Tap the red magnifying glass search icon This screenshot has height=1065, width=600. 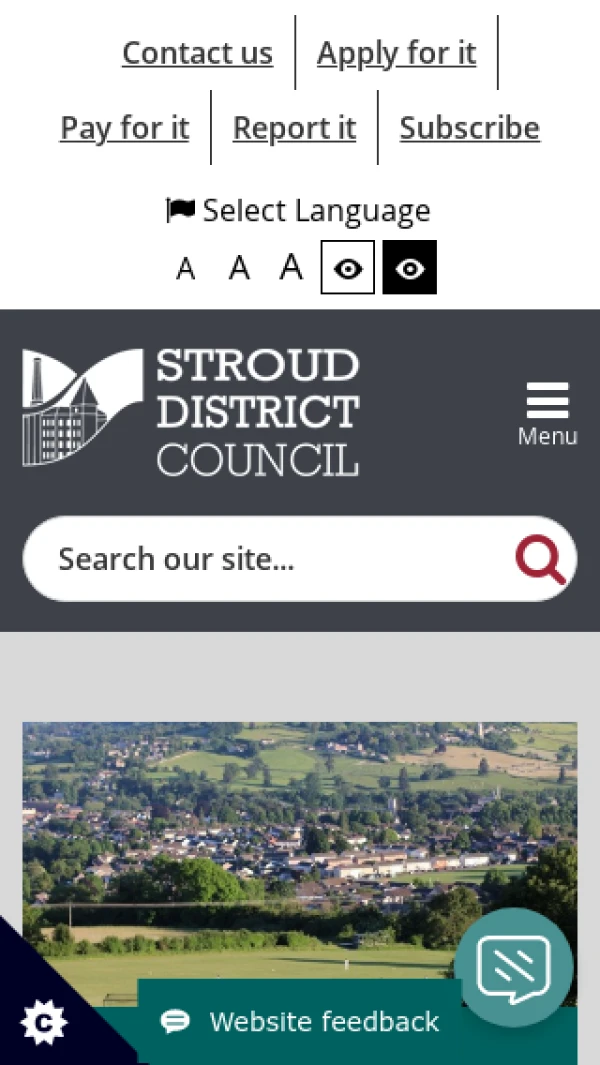click(540, 559)
